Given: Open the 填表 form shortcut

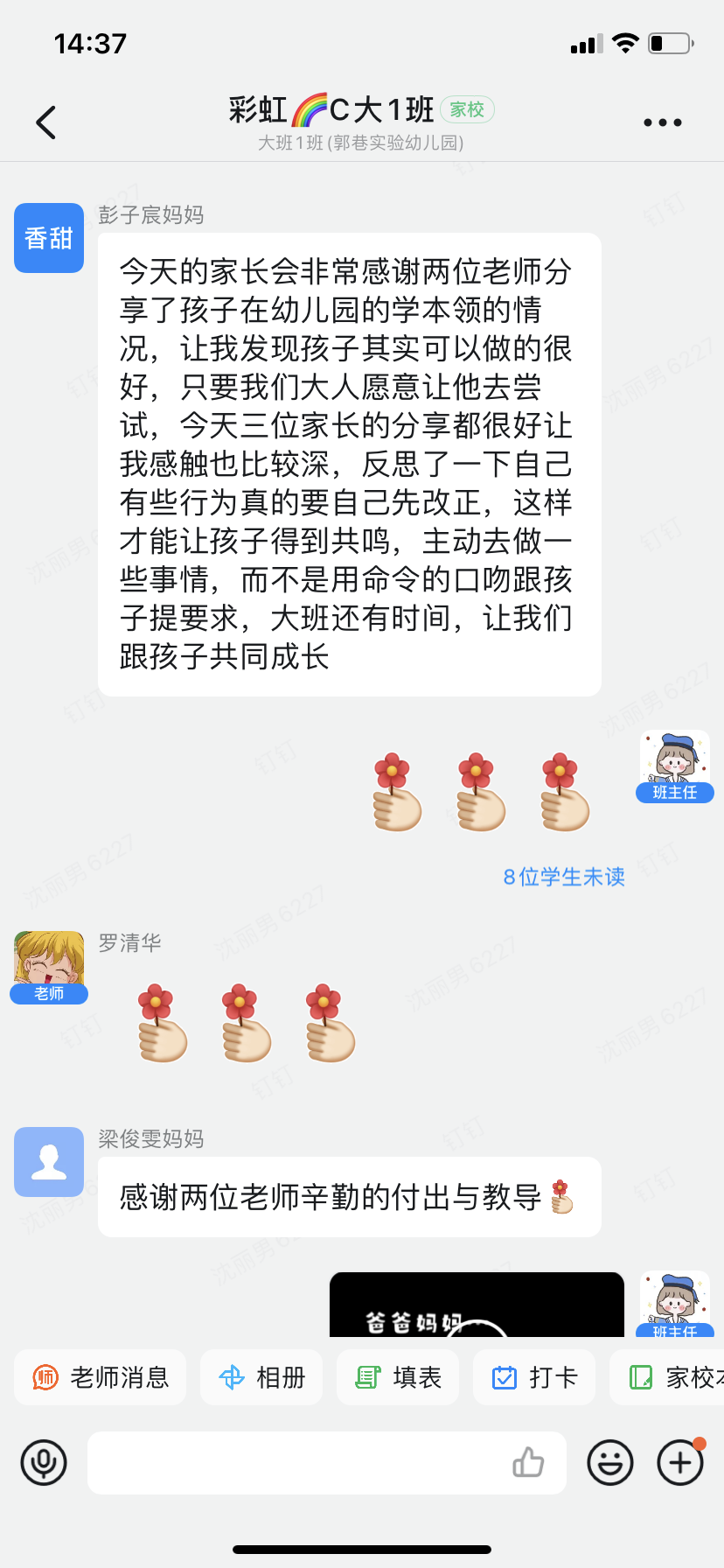Looking at the screenshot, I should click(398, 1377).
